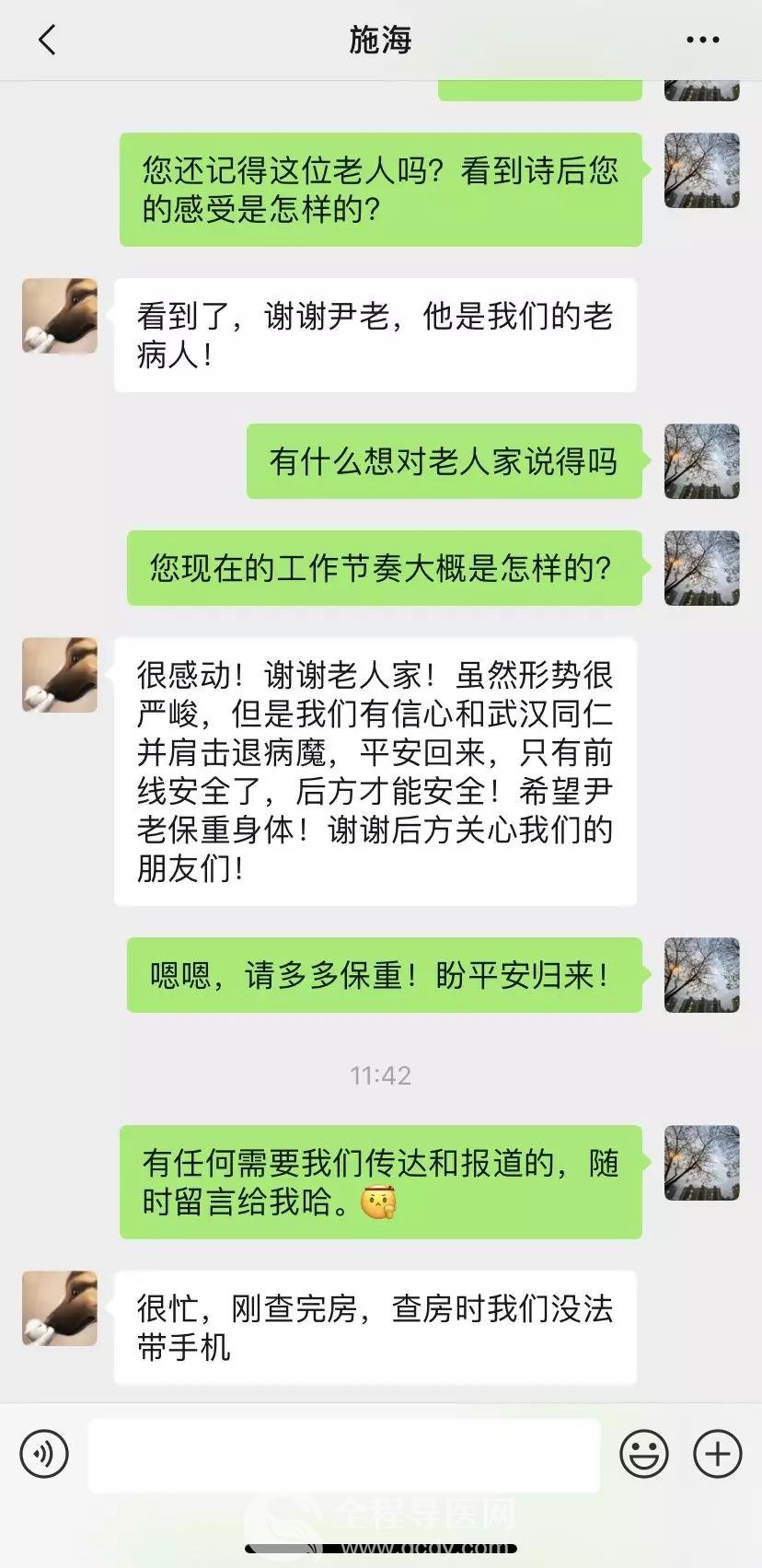Viewport: 762px width, 1568px height.
Task: Open the plus attachments menu
Action: tap(717, 1454)
